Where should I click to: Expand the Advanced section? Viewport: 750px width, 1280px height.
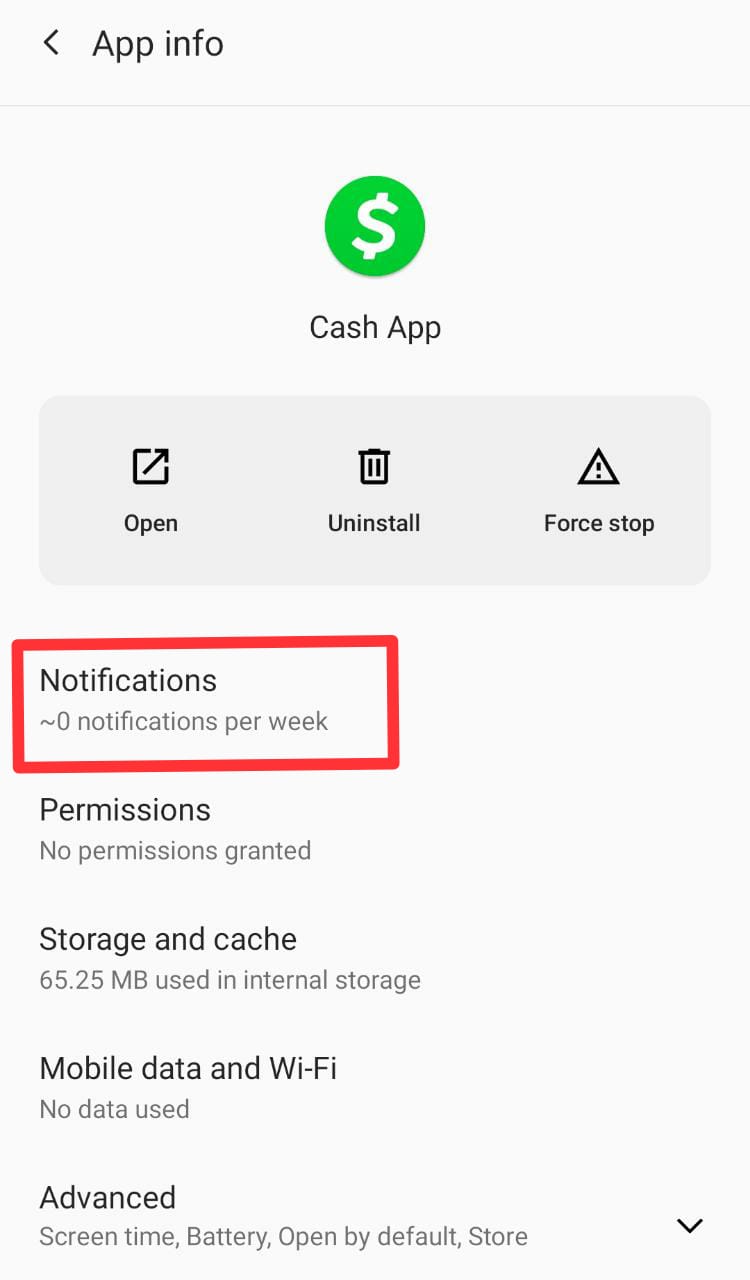pyautogui.click(x=689, y=1225)
